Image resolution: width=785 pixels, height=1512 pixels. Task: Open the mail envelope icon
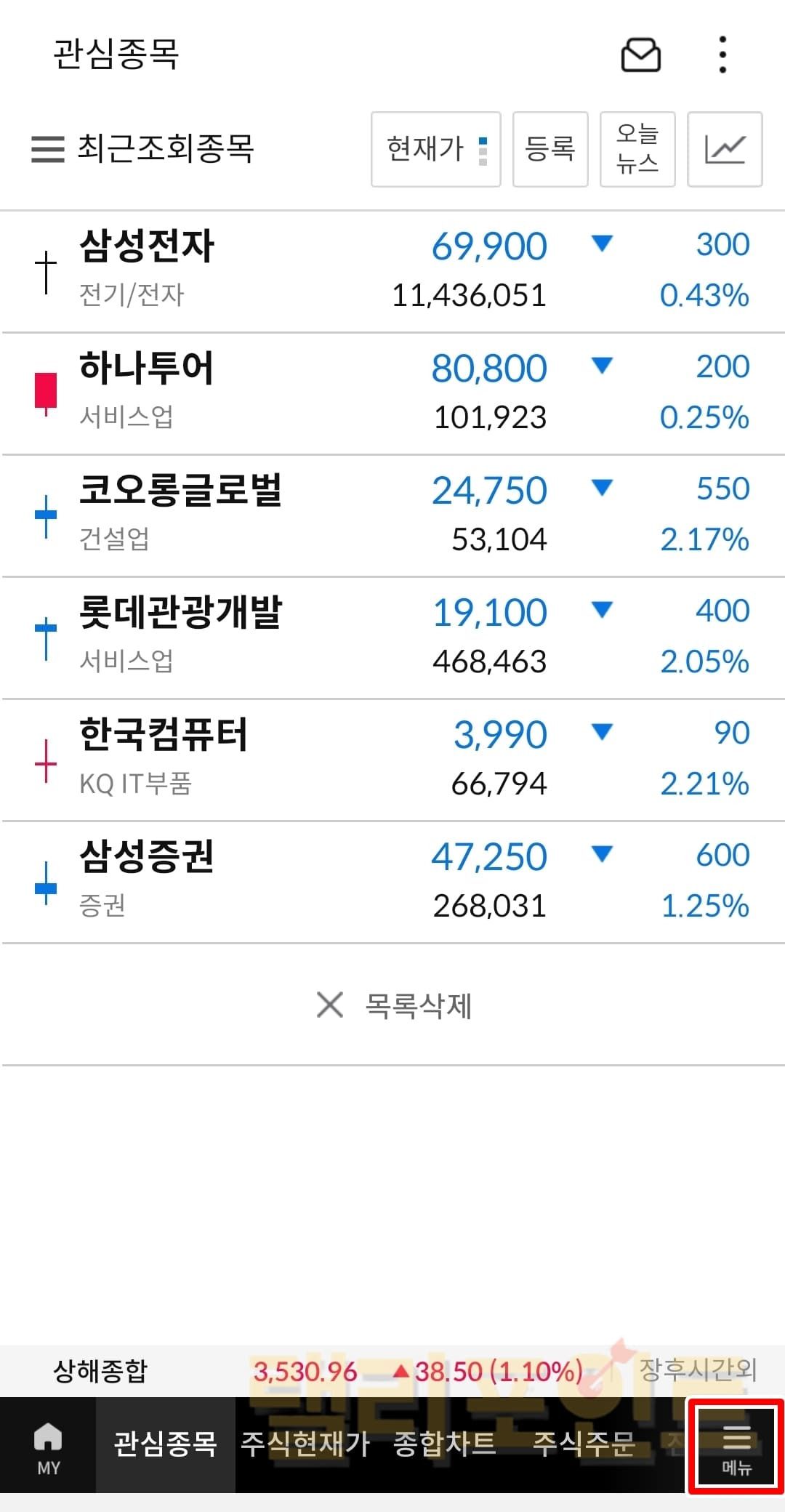click(x=640, y=55)
